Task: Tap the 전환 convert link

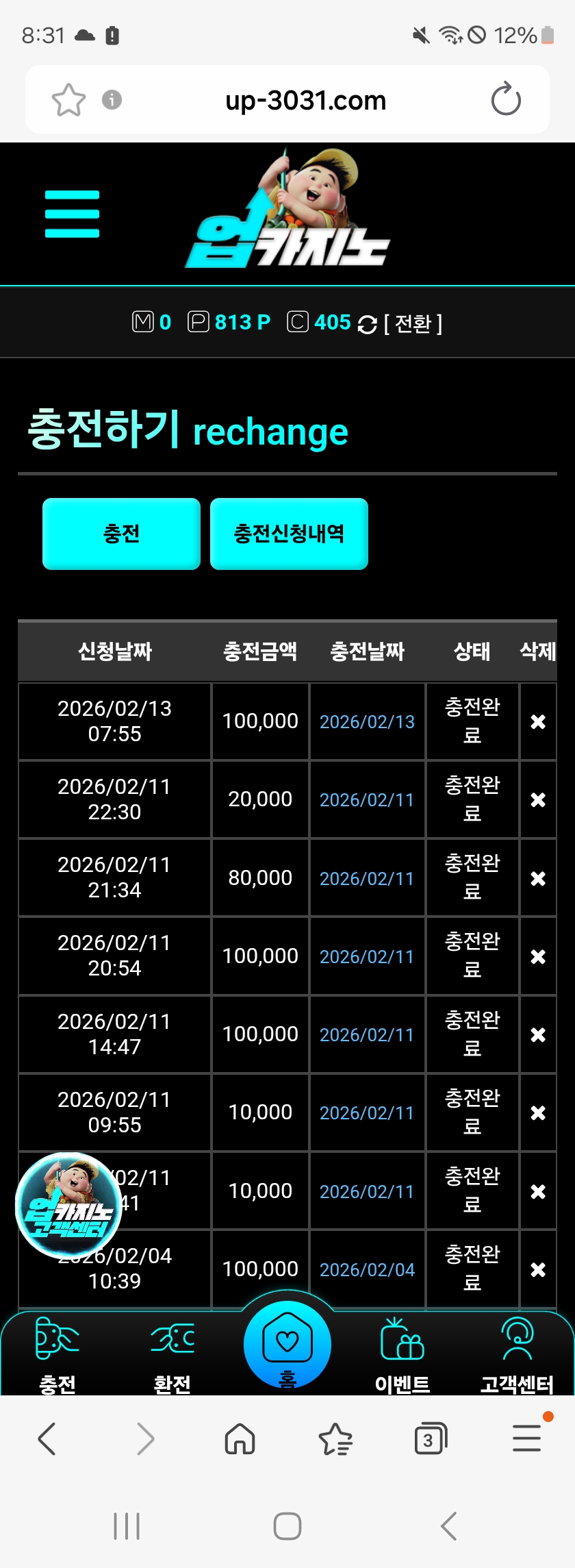Action: [x=413, y=323]
